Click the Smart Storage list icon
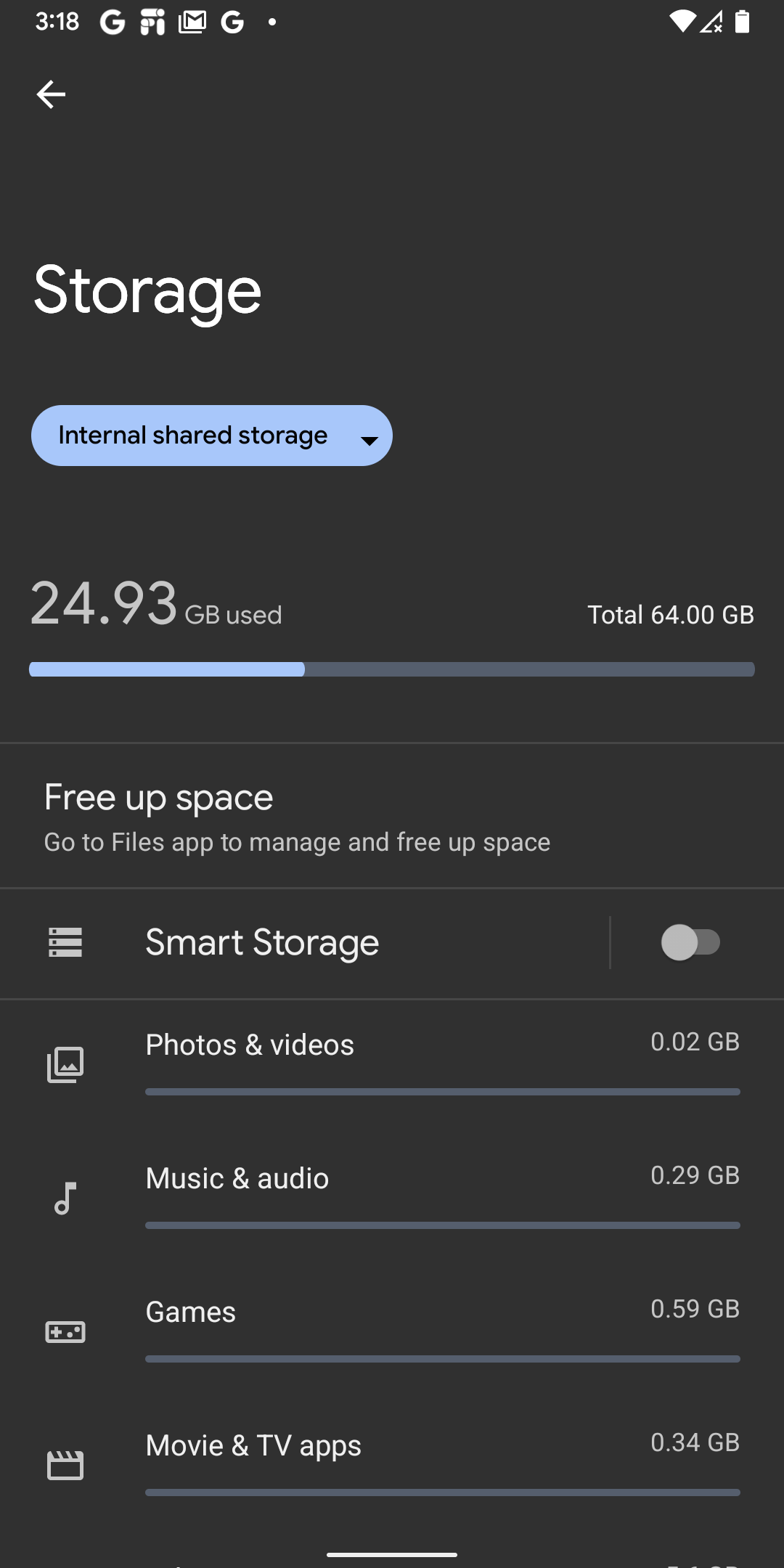Viewport: 784px width, 1568px height. point(65,942)
